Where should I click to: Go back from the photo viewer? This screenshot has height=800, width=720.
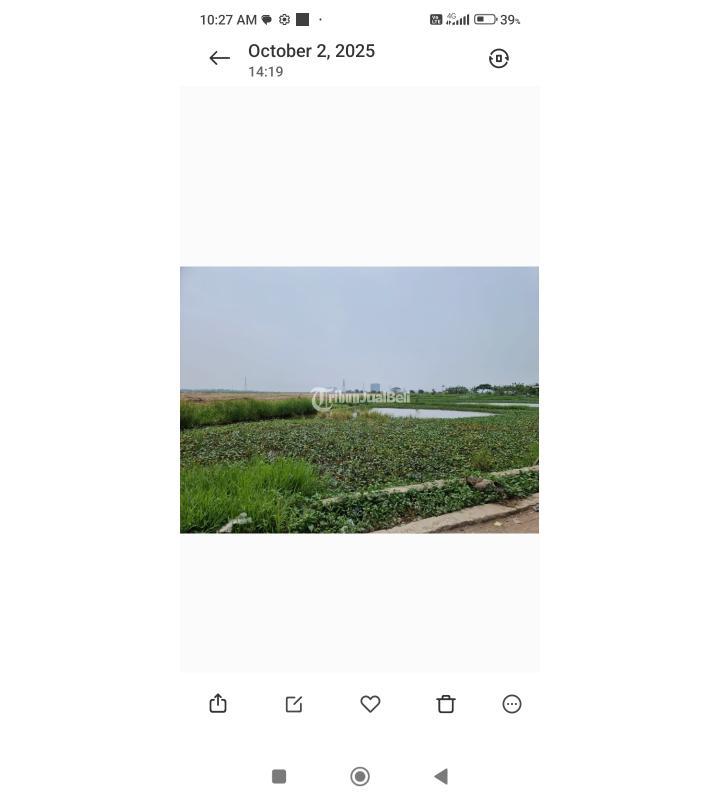[219, 59]
